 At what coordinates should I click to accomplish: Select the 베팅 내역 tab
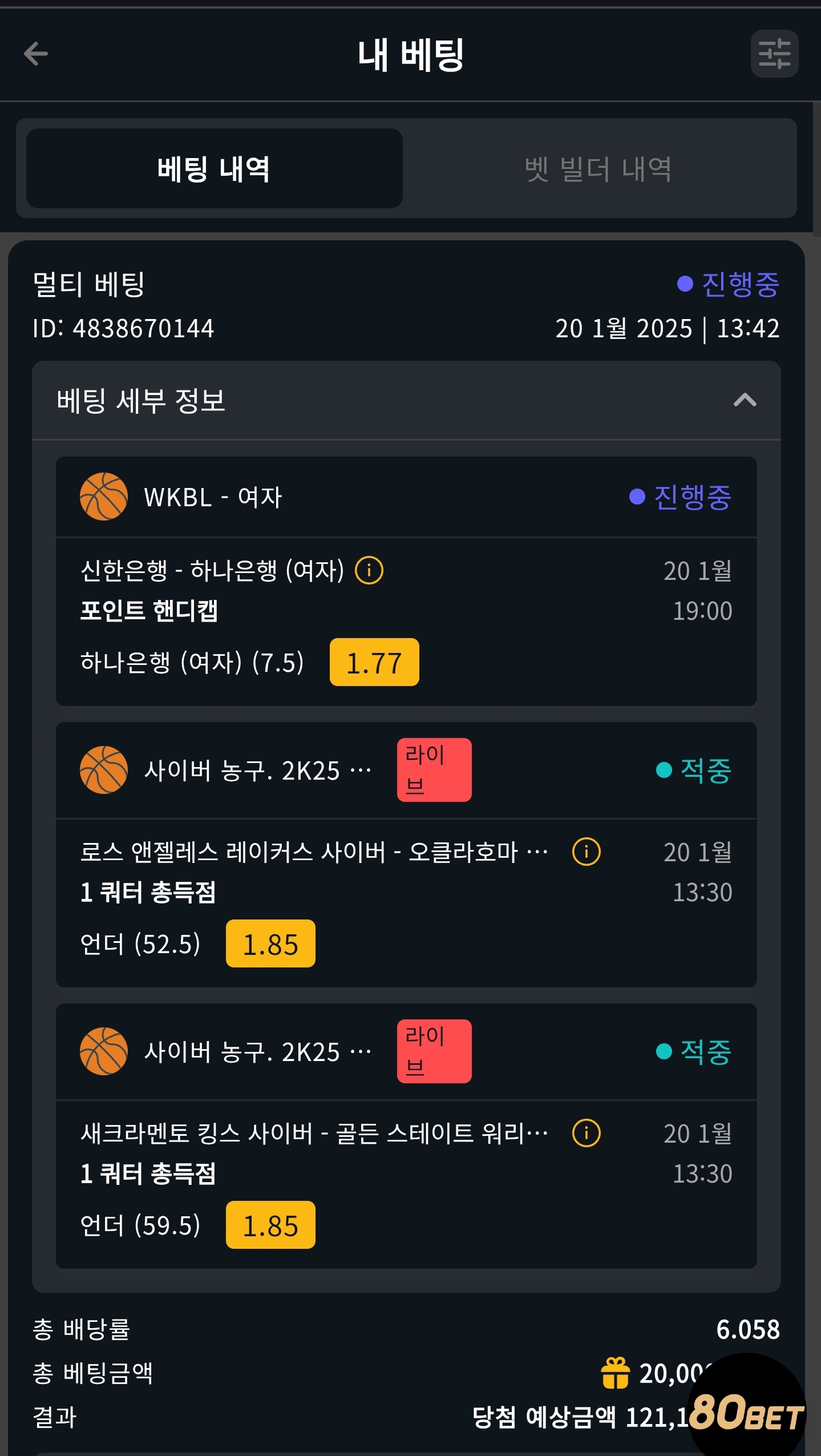pos(215,168)
